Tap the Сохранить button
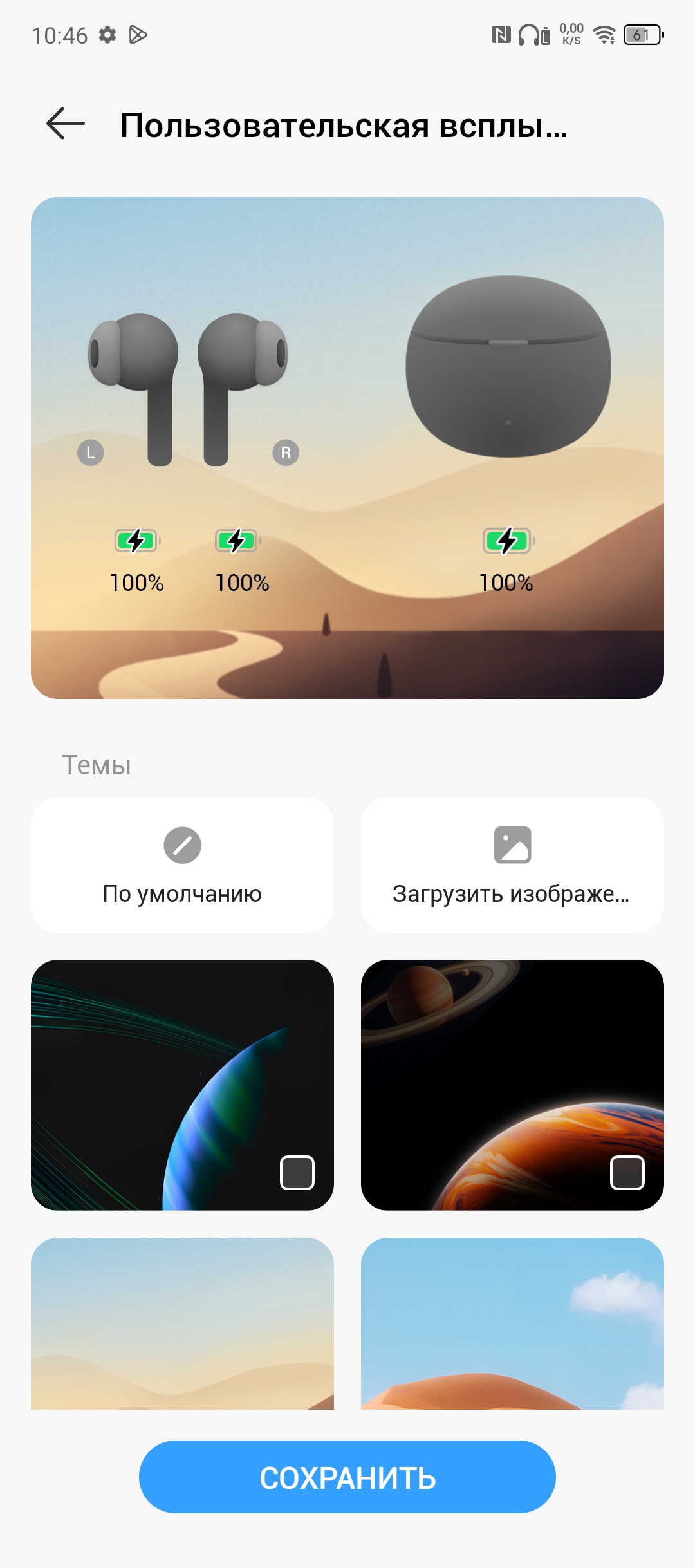This screenshot has height=1568, width=695. (347, 1477)
